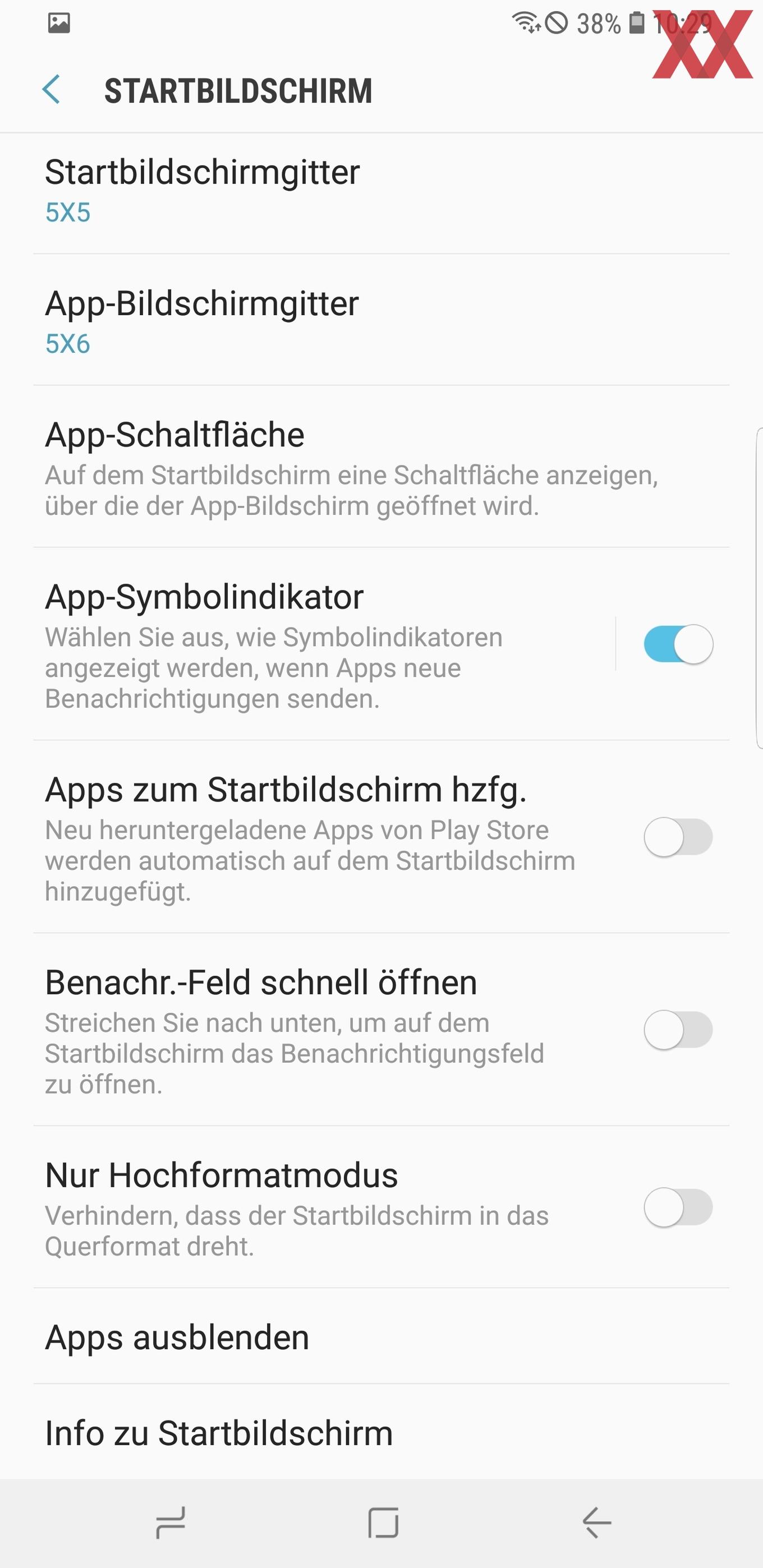Enable Apps zum Startbildschirm hzfg.
Screen dimensions: 763x1568
(x=678, y=837)
